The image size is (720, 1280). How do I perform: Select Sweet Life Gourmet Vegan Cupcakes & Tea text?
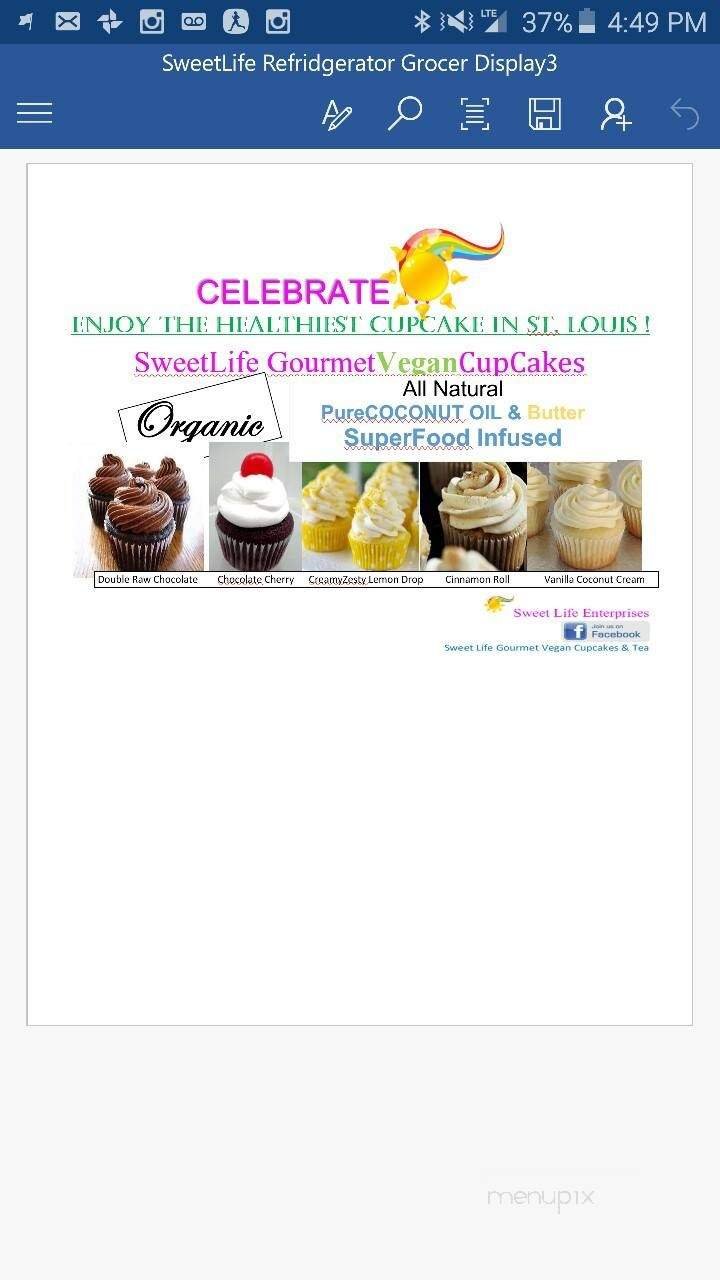click(x=546, y=647)
